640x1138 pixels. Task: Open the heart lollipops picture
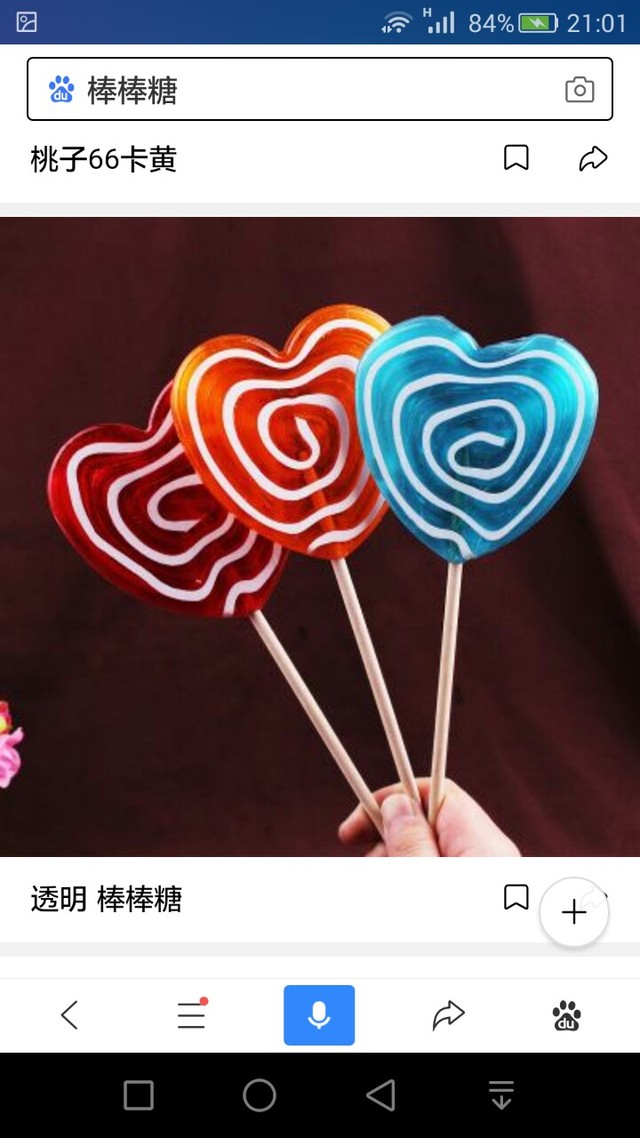click(x=320, y=536)
